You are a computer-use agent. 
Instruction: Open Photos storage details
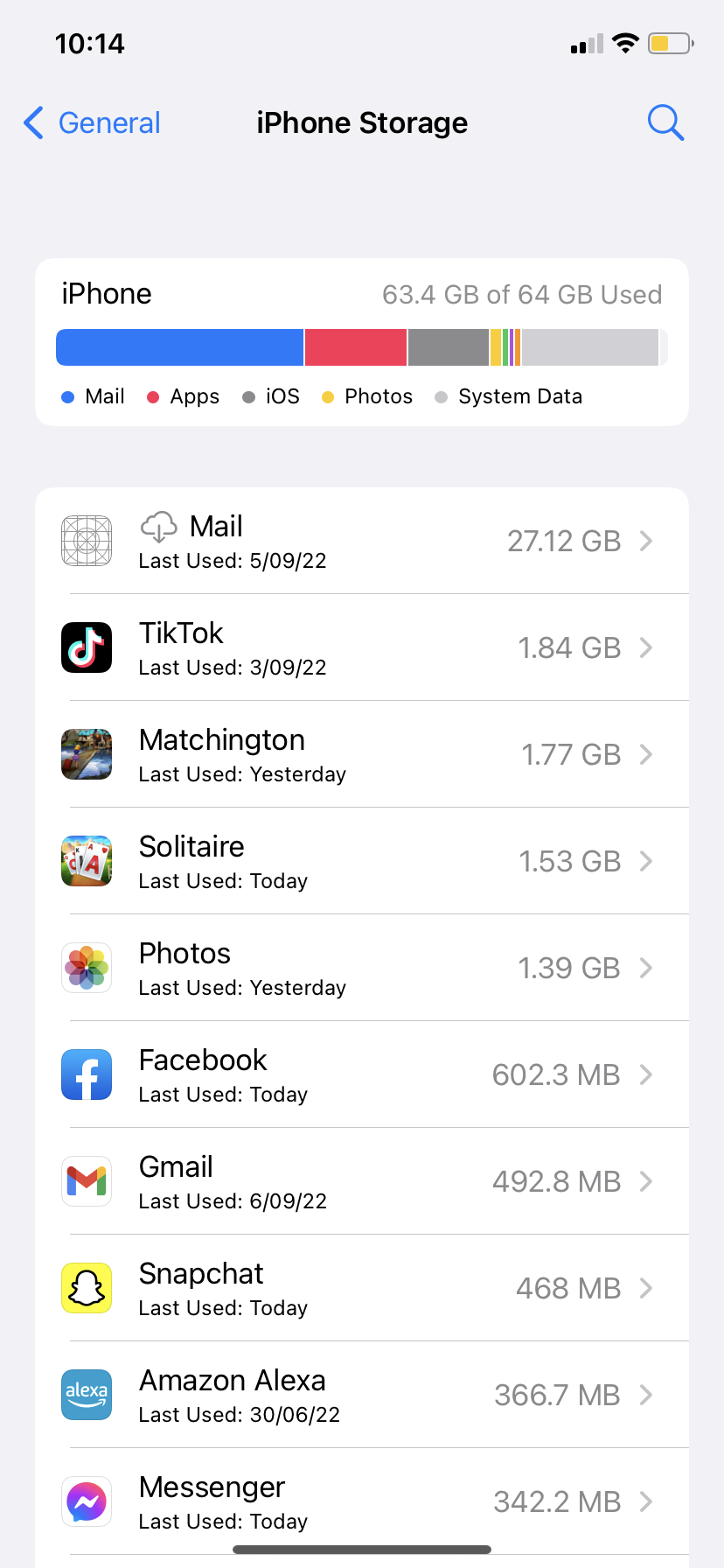pyautogui.click(x=362, y=969)
